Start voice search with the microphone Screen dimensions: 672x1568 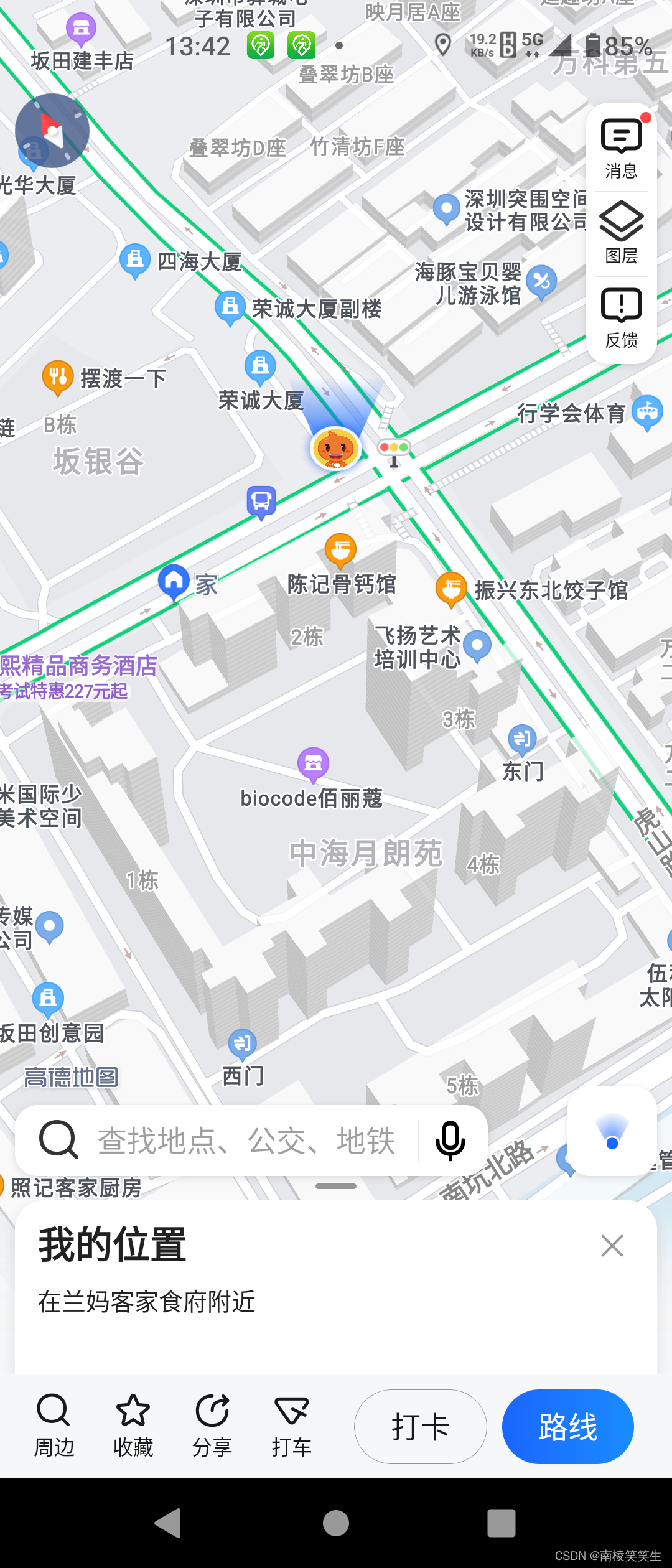click(450, 1141)
